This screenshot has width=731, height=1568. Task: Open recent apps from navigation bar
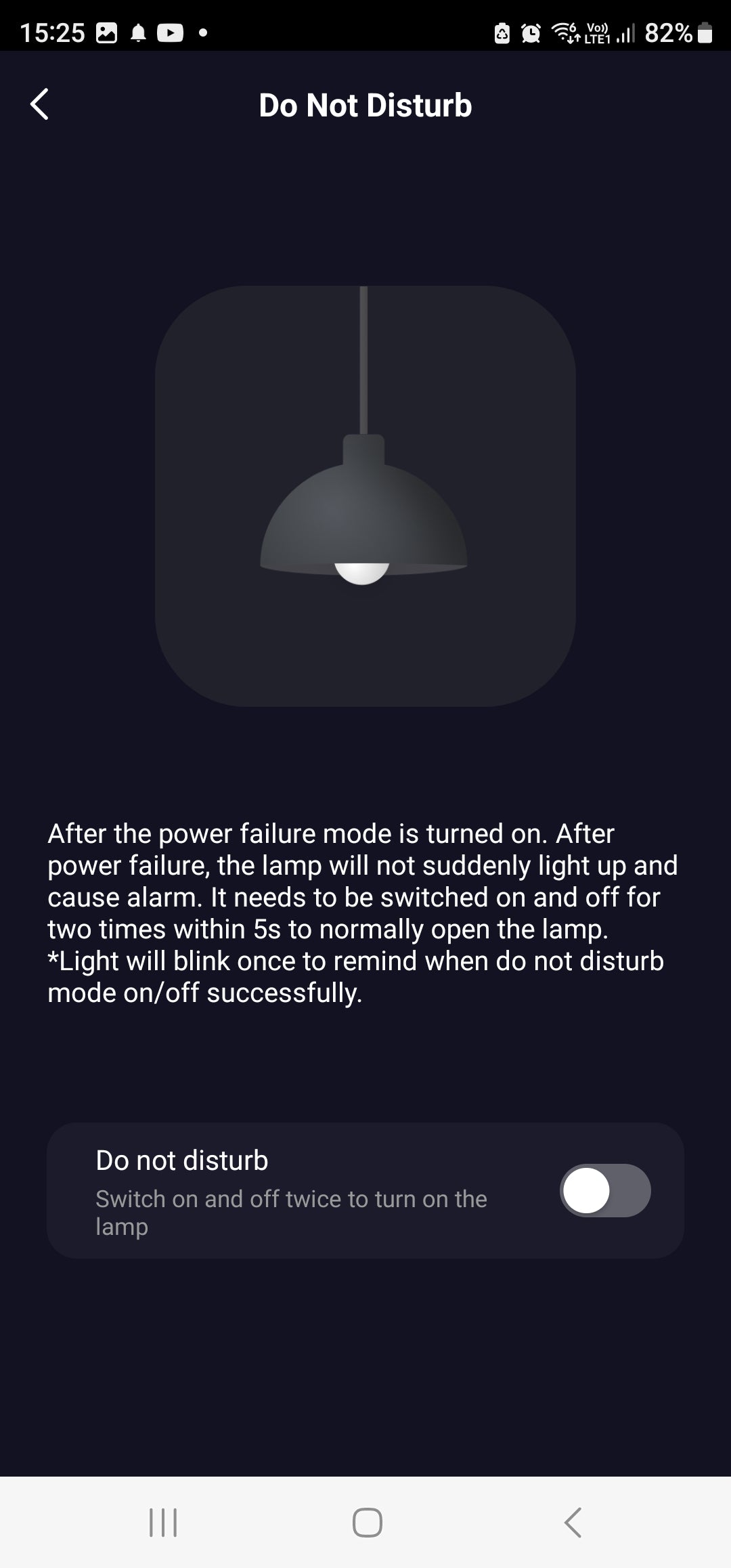163,1523
